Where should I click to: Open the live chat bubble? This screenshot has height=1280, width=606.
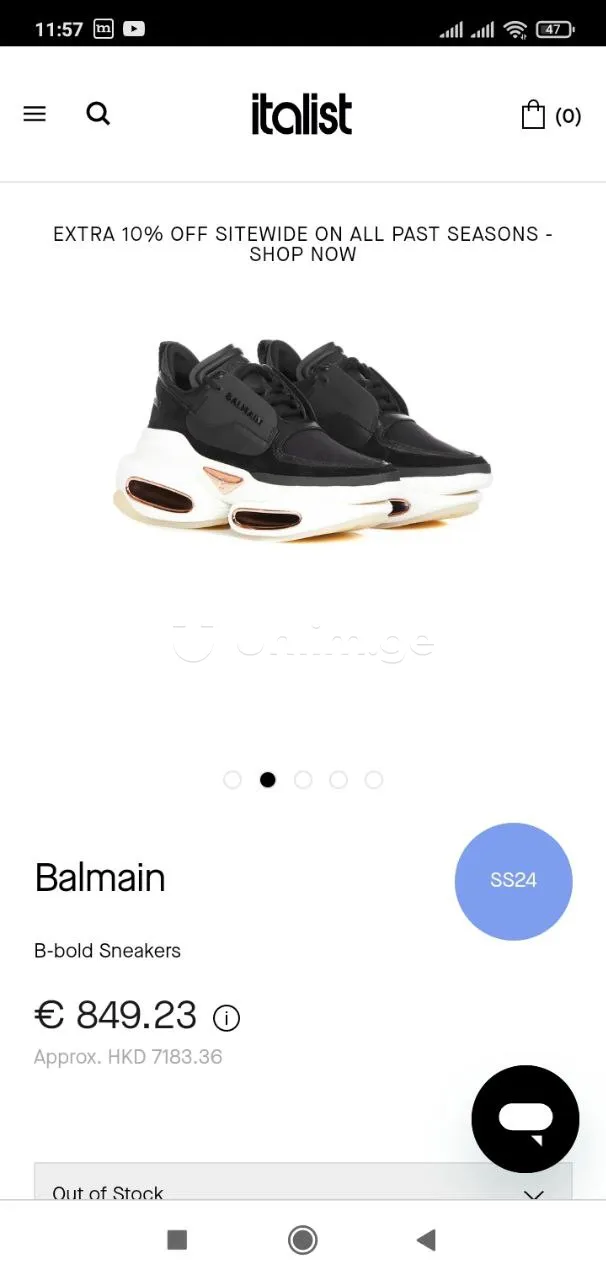pos(525,1118)
